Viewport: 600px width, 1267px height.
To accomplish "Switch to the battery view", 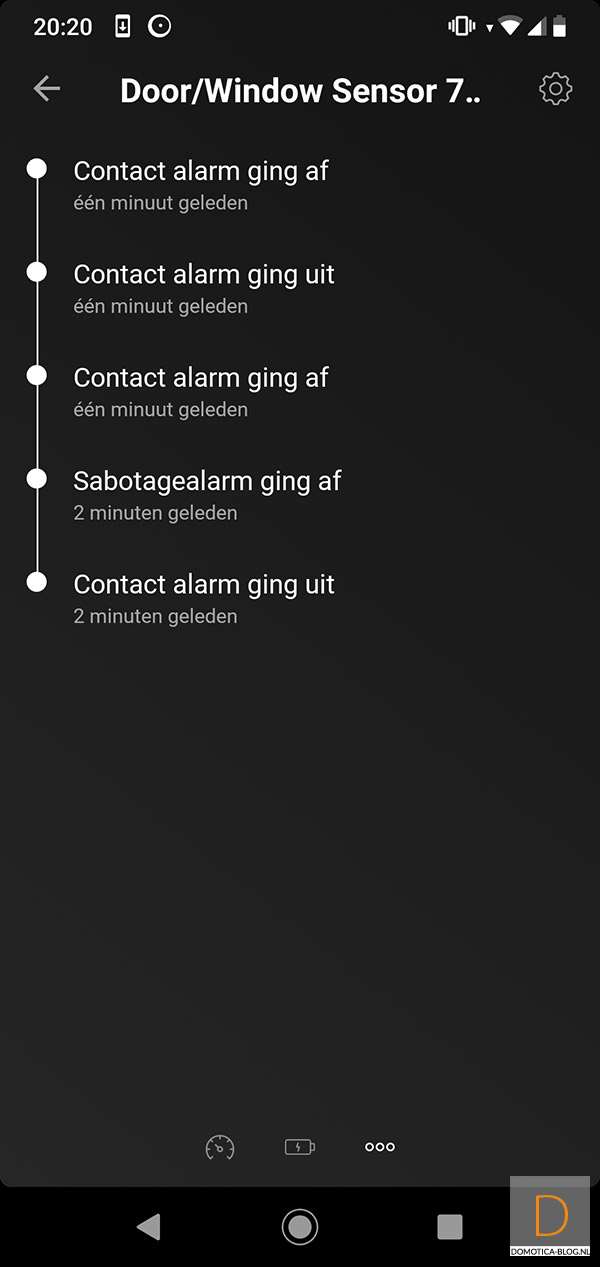I will tap(300, 1147).
